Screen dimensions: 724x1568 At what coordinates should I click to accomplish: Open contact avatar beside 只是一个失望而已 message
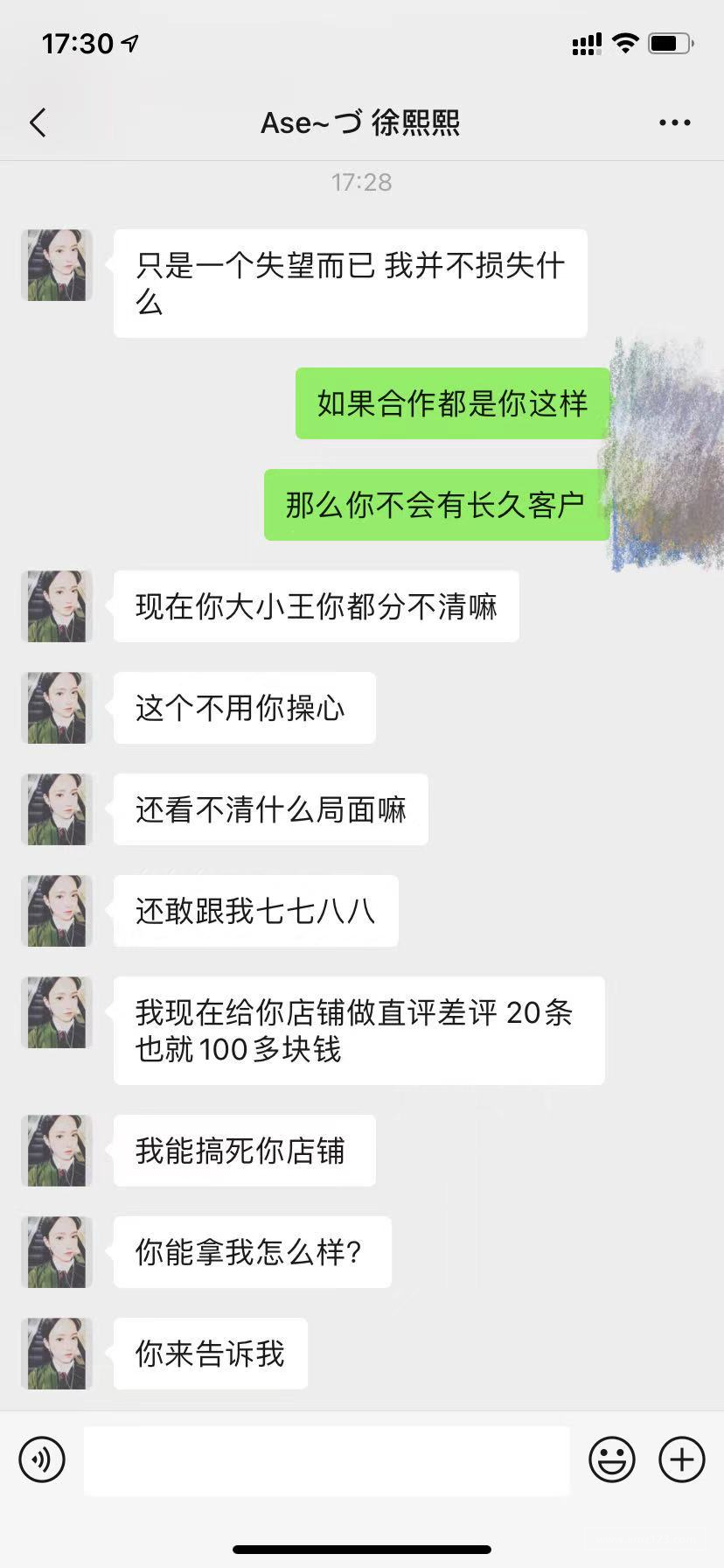tap(57, 266)
